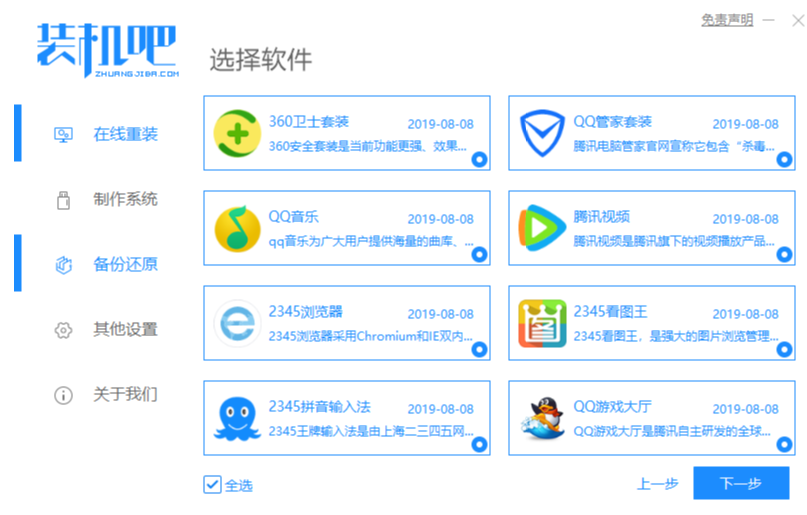The width and height of the screenshot is (807, 515).
Task: Deselect the 360卫士套装 software card
Action: (479, 159)
